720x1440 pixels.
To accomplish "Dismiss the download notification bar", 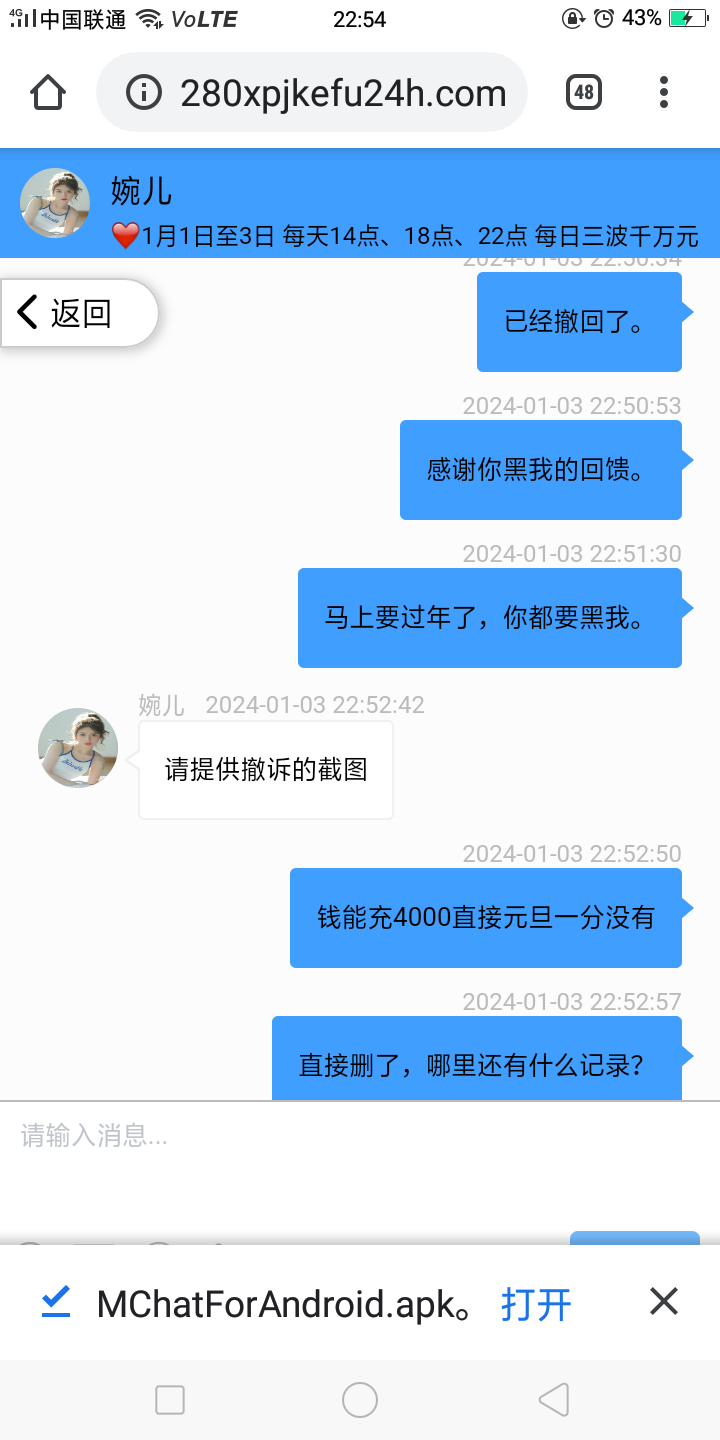I will 664,1302.
